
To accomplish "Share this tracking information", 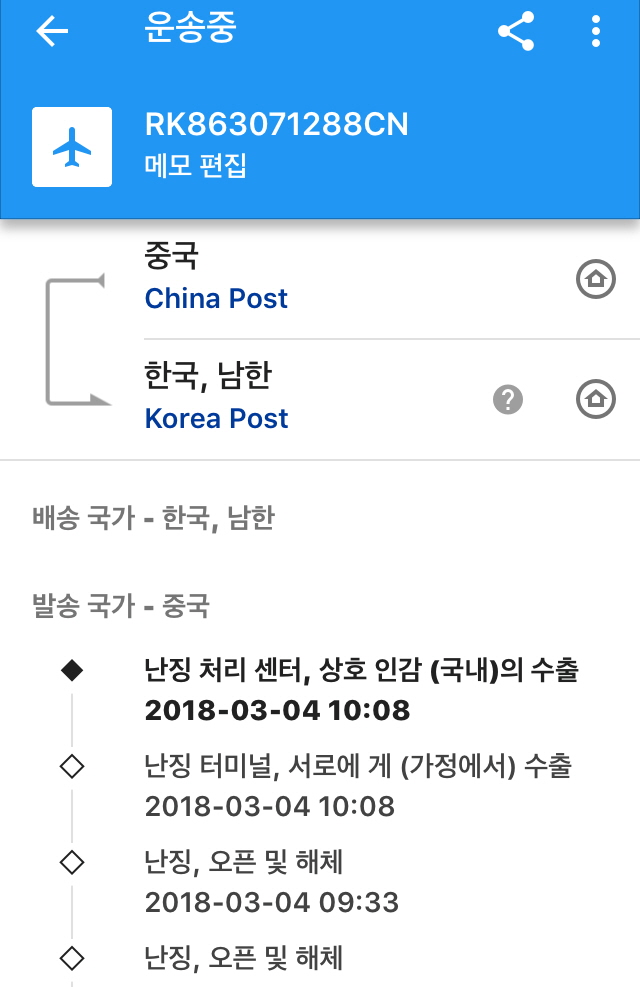I will 516,32.
